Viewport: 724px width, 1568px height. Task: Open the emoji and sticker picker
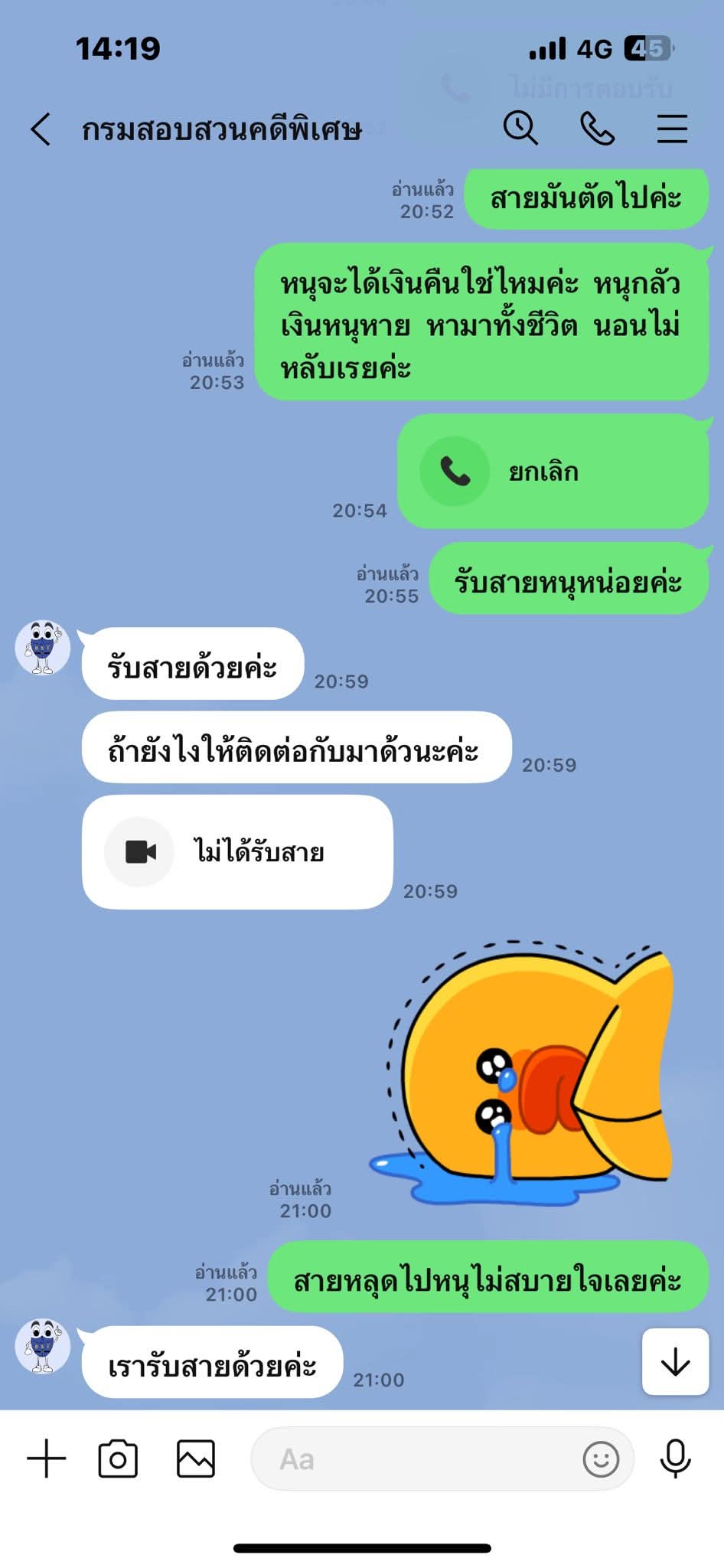click(x=601, y=1459)
